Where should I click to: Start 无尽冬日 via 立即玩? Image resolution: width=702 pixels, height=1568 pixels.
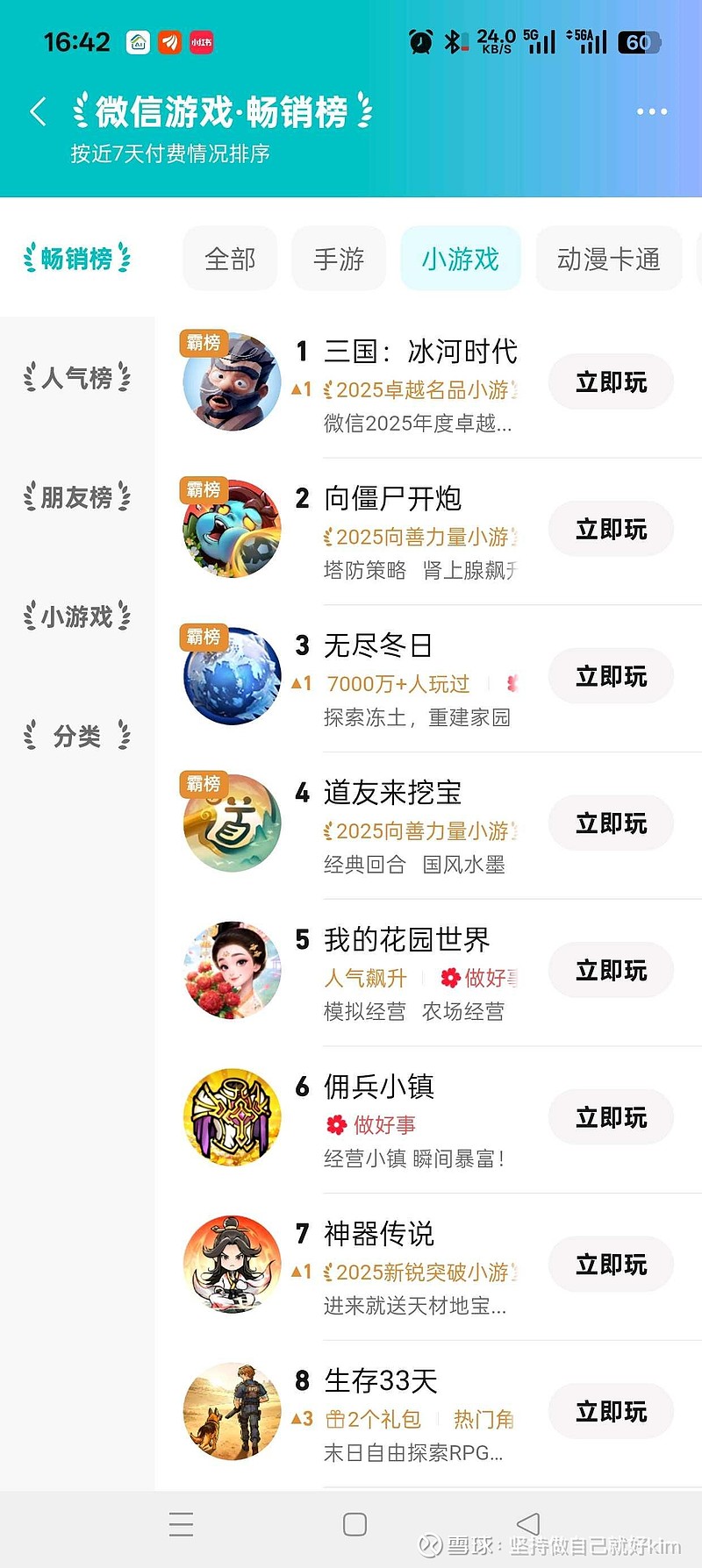611,676
